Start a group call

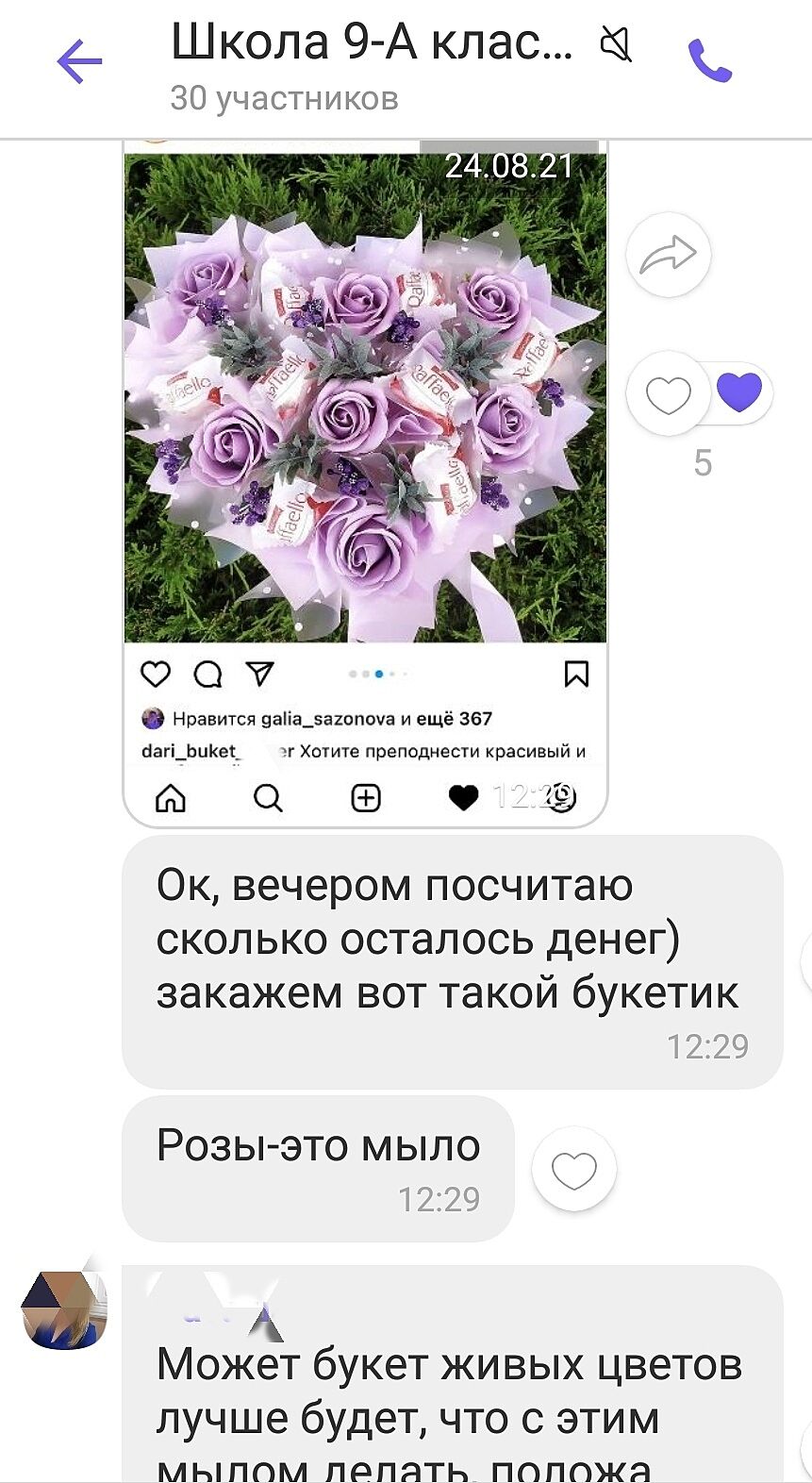(709, 61)
